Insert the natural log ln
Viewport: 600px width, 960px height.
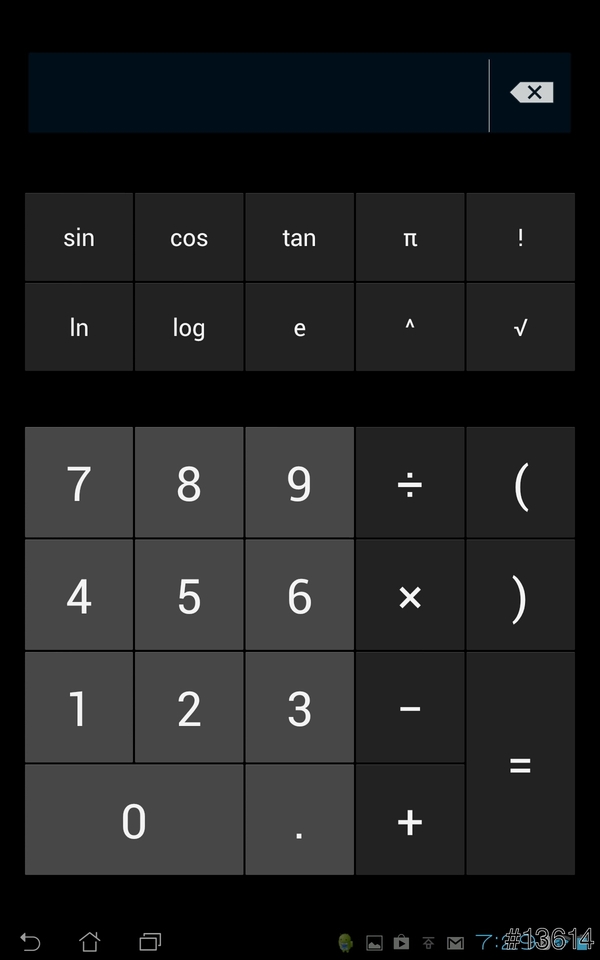79,327
